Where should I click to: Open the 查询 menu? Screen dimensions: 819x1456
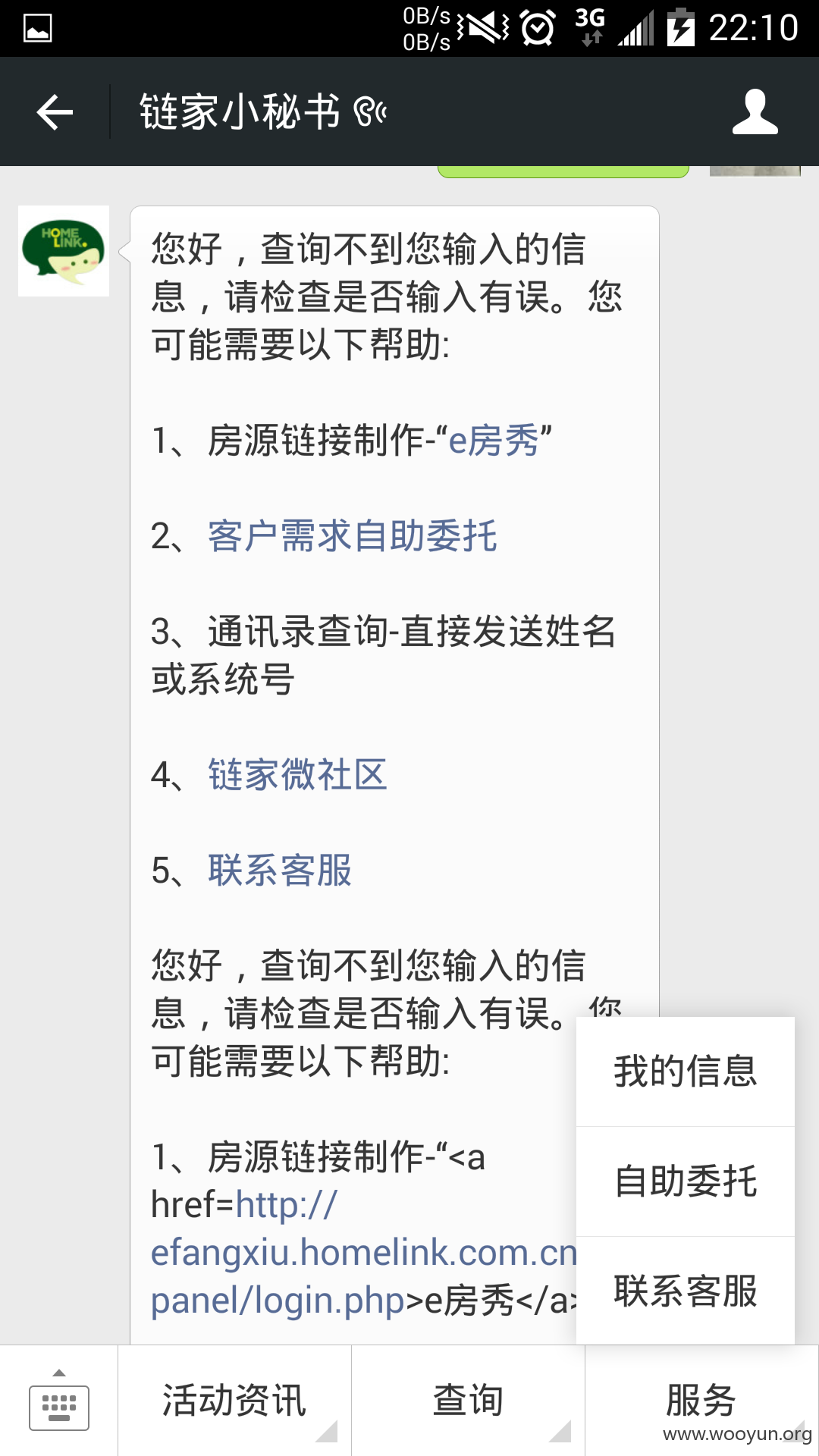point(468,1401)
